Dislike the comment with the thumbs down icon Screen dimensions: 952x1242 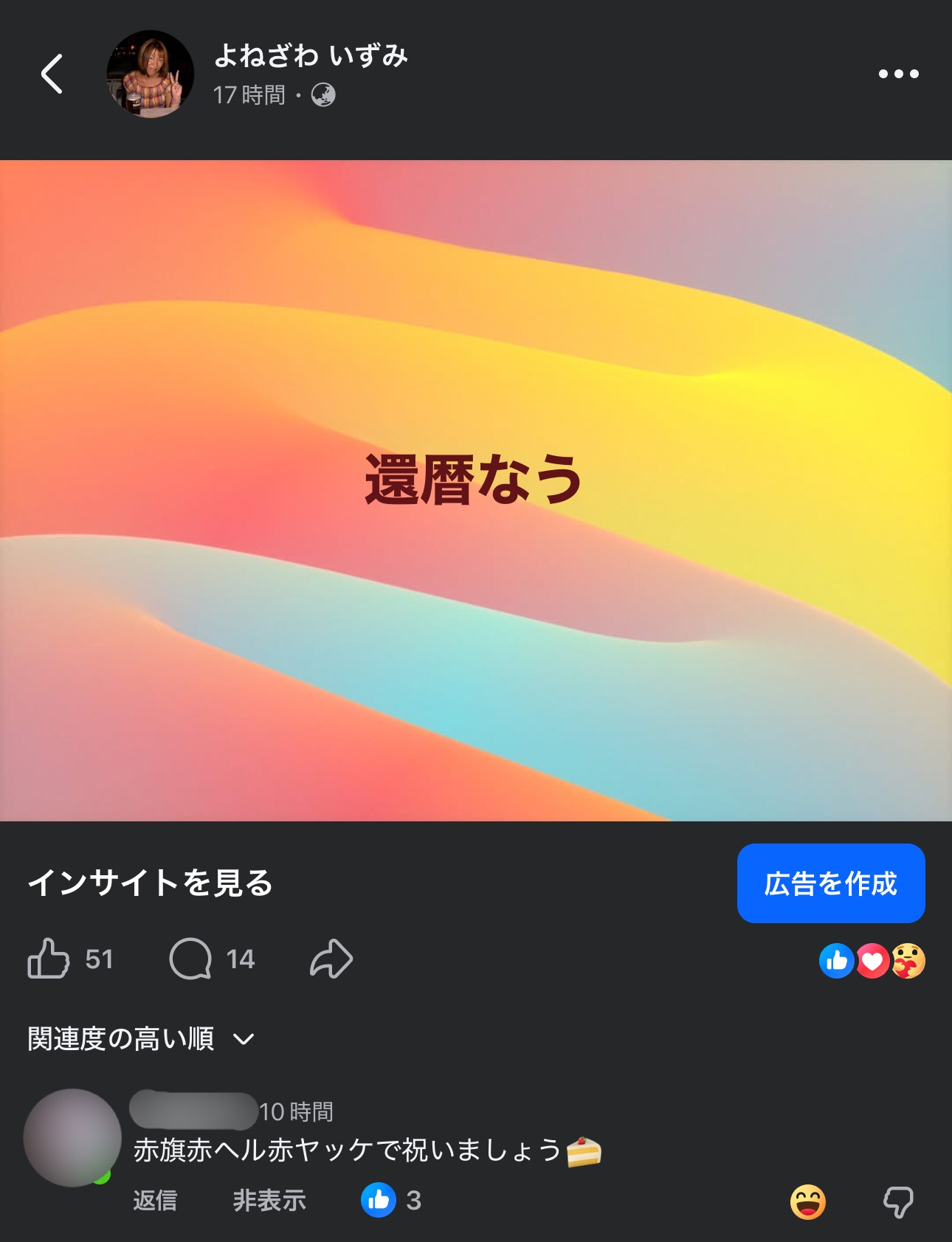click(x=898, y=1202)
